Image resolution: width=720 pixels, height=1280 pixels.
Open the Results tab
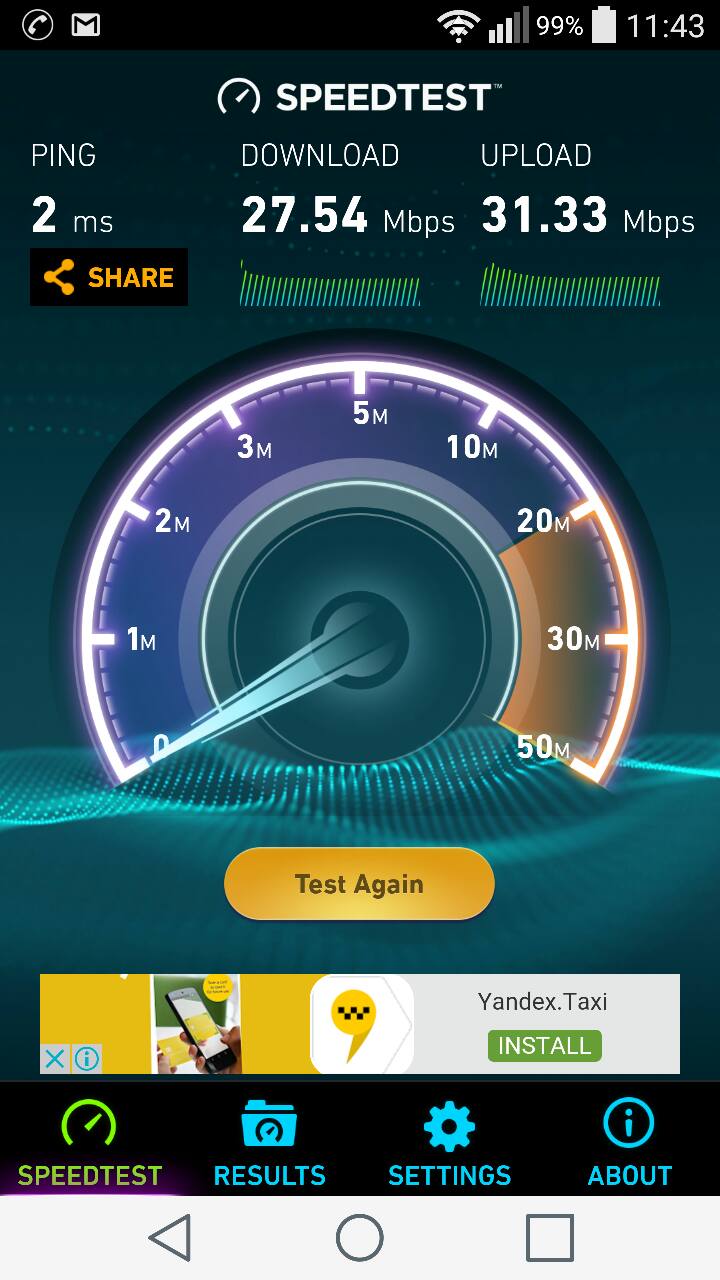click(270, 1145)
